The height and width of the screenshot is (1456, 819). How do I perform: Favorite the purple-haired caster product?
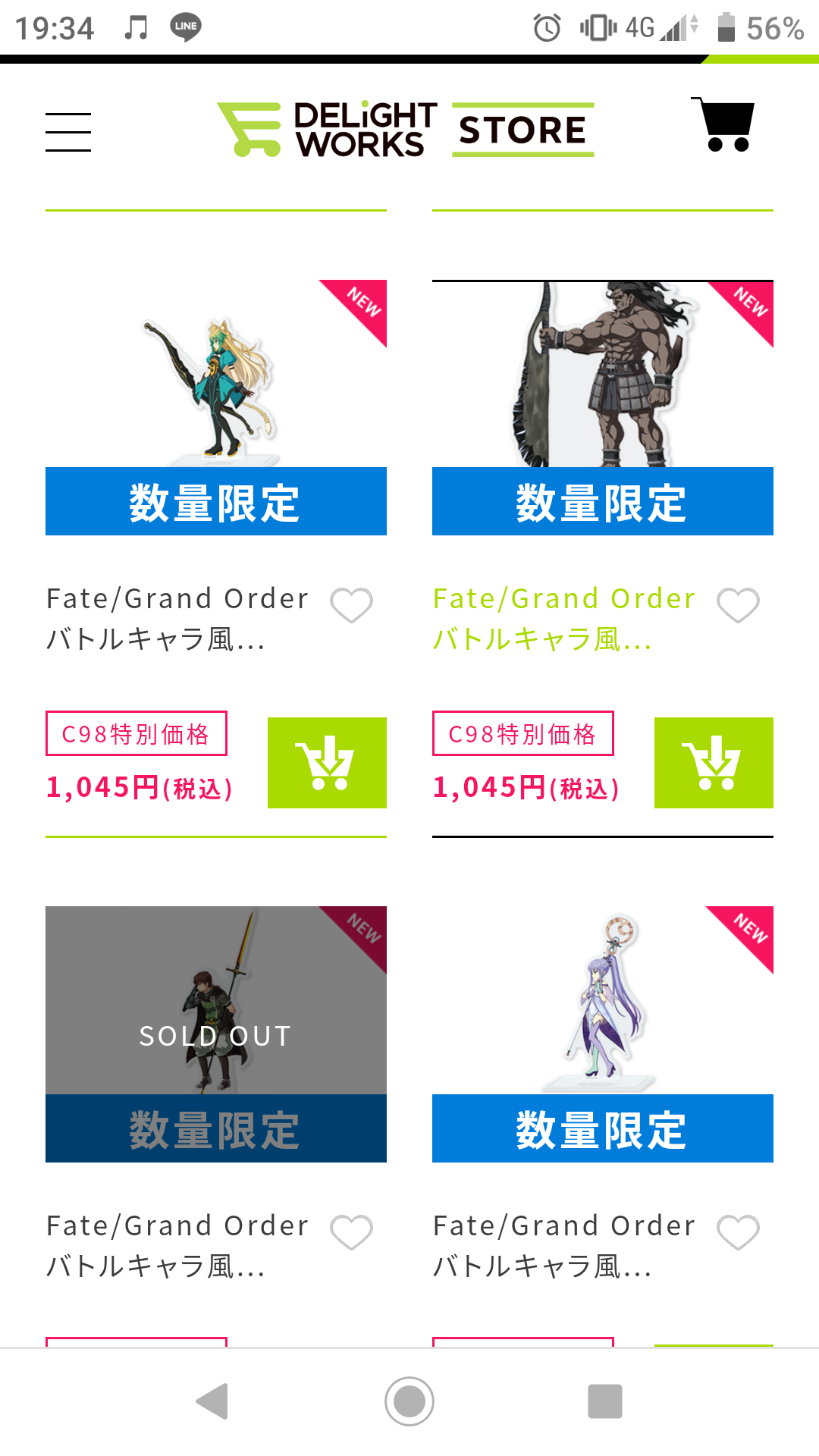(x=738, y=1232)
